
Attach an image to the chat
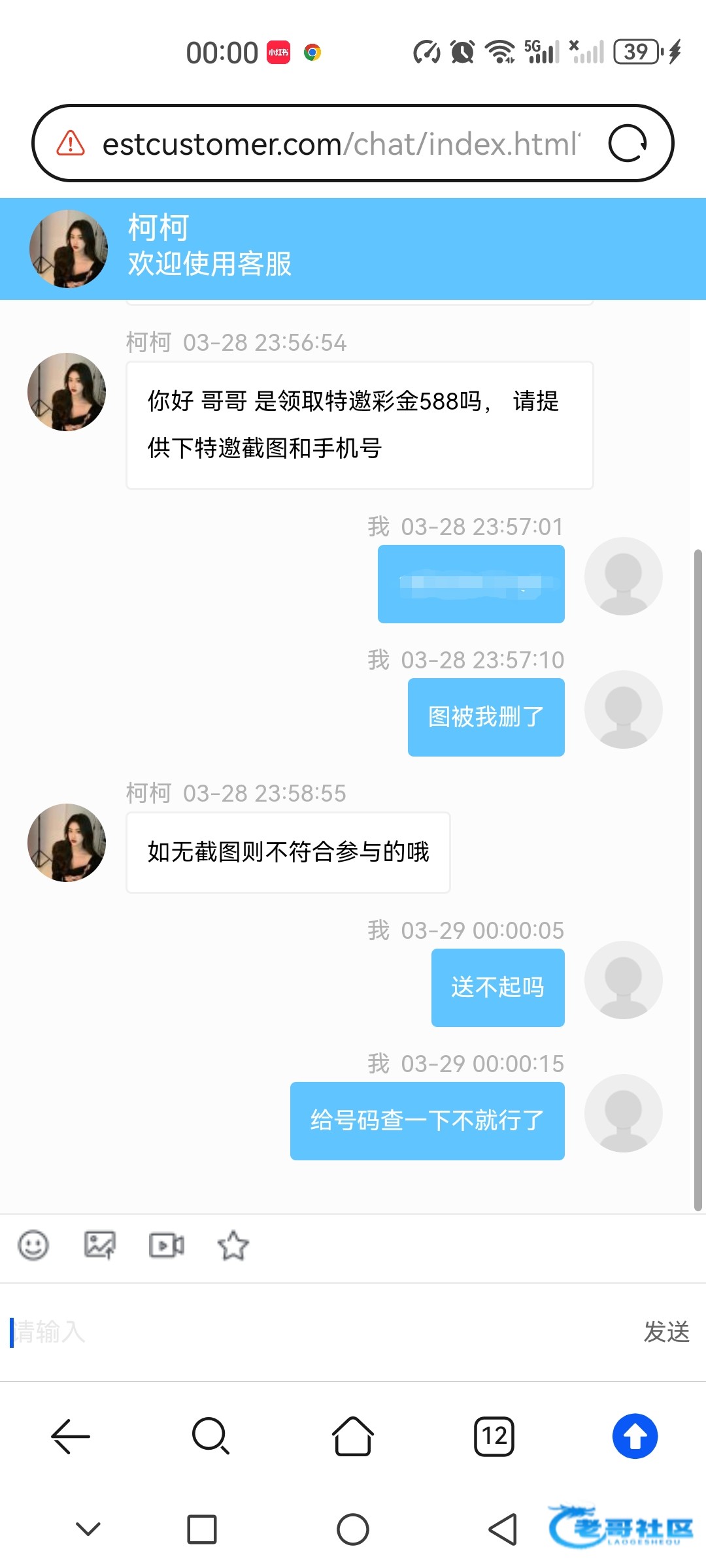point(100,1245)
